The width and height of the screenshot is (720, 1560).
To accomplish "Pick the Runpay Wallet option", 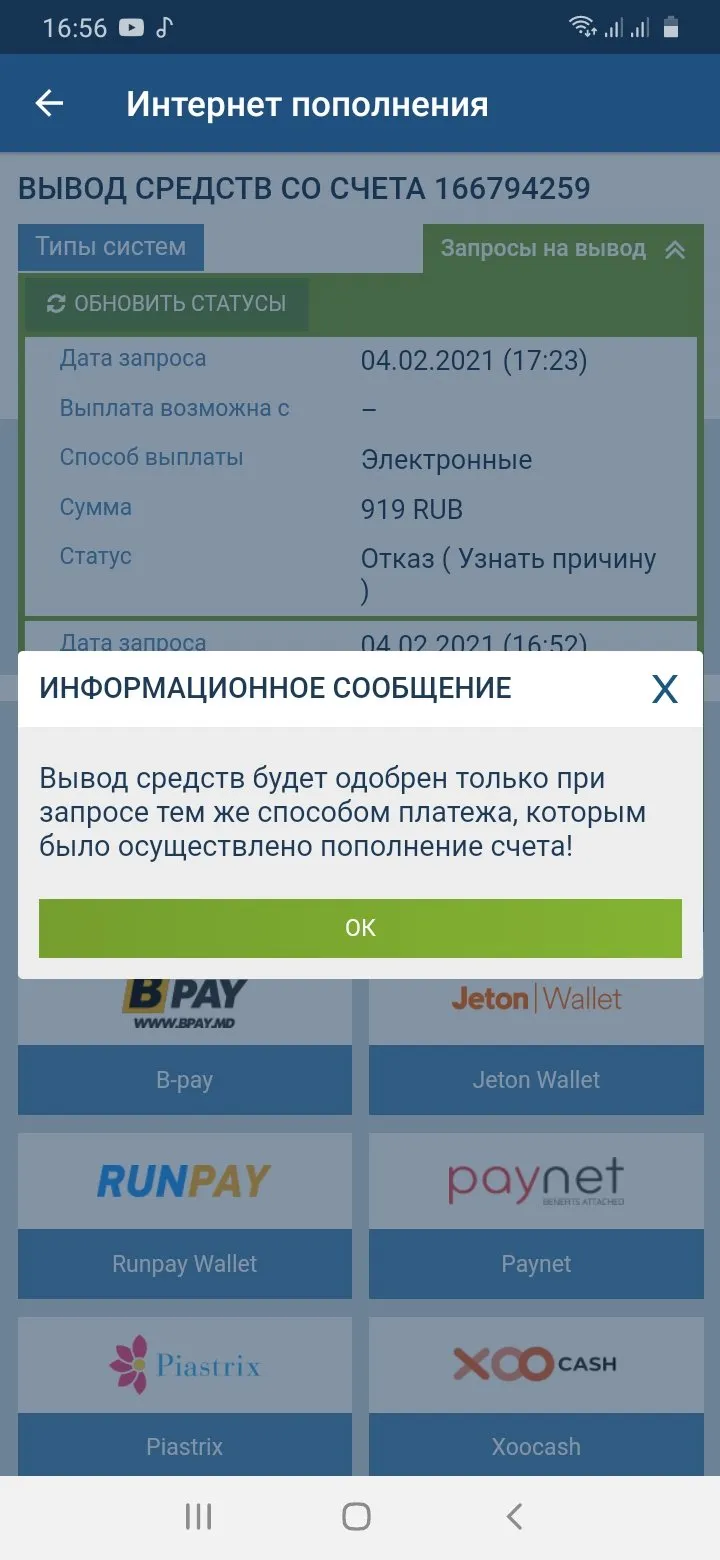I will (x=185, y=1215).
